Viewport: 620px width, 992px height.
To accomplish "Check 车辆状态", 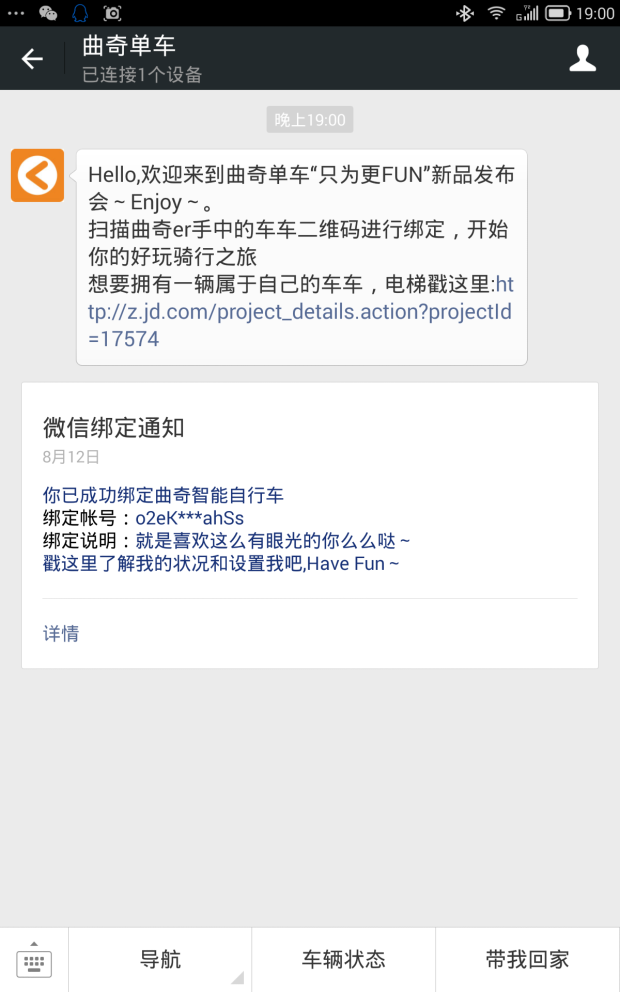I will (x=344, y=960).
